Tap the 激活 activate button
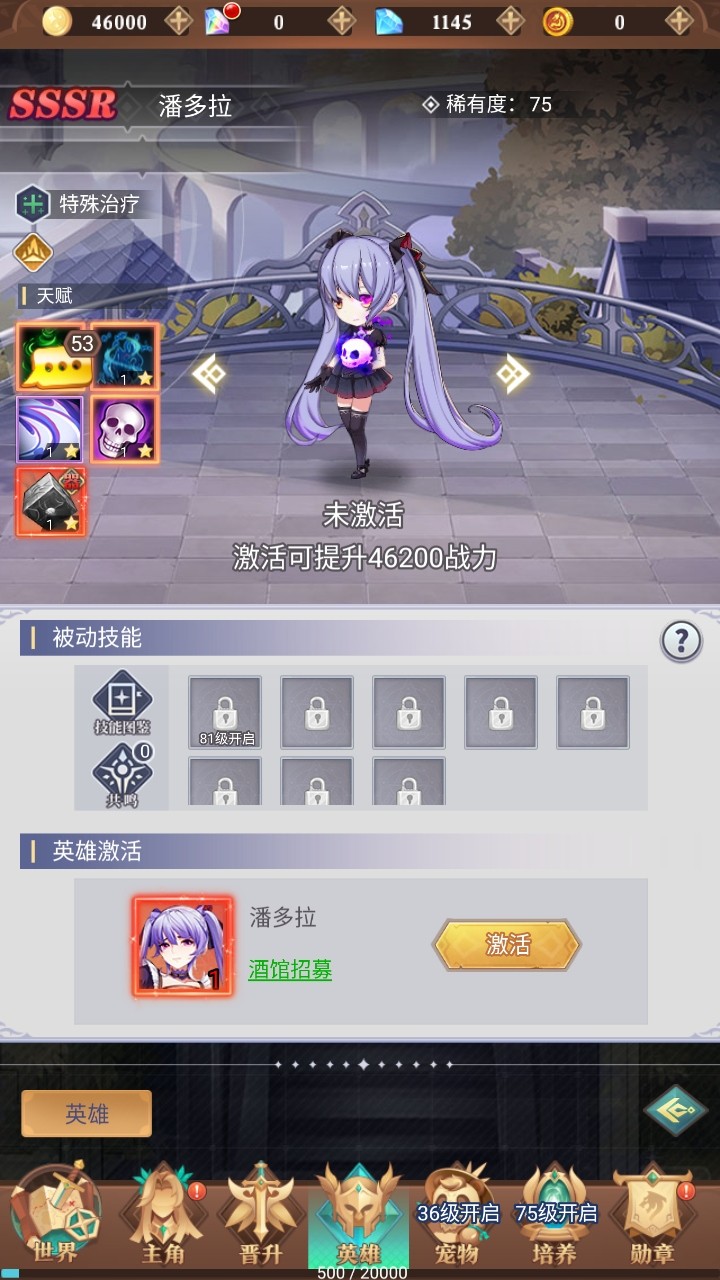 (507, 944)
